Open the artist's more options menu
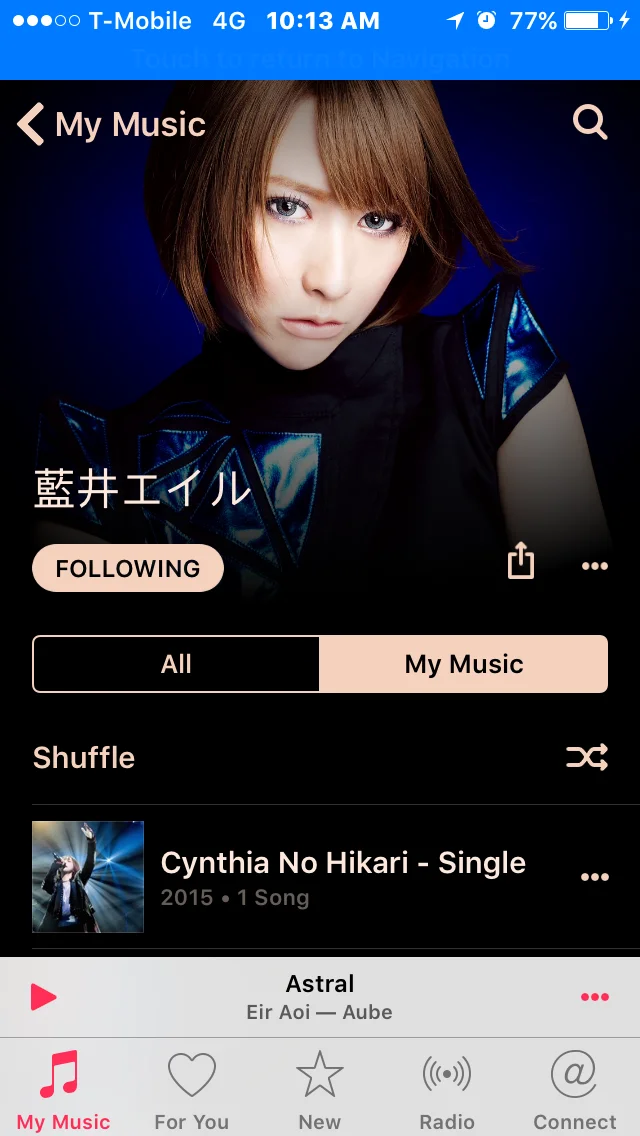This screenshot has height=1136, width=640. pyautogui.click(x=594, y=567)
